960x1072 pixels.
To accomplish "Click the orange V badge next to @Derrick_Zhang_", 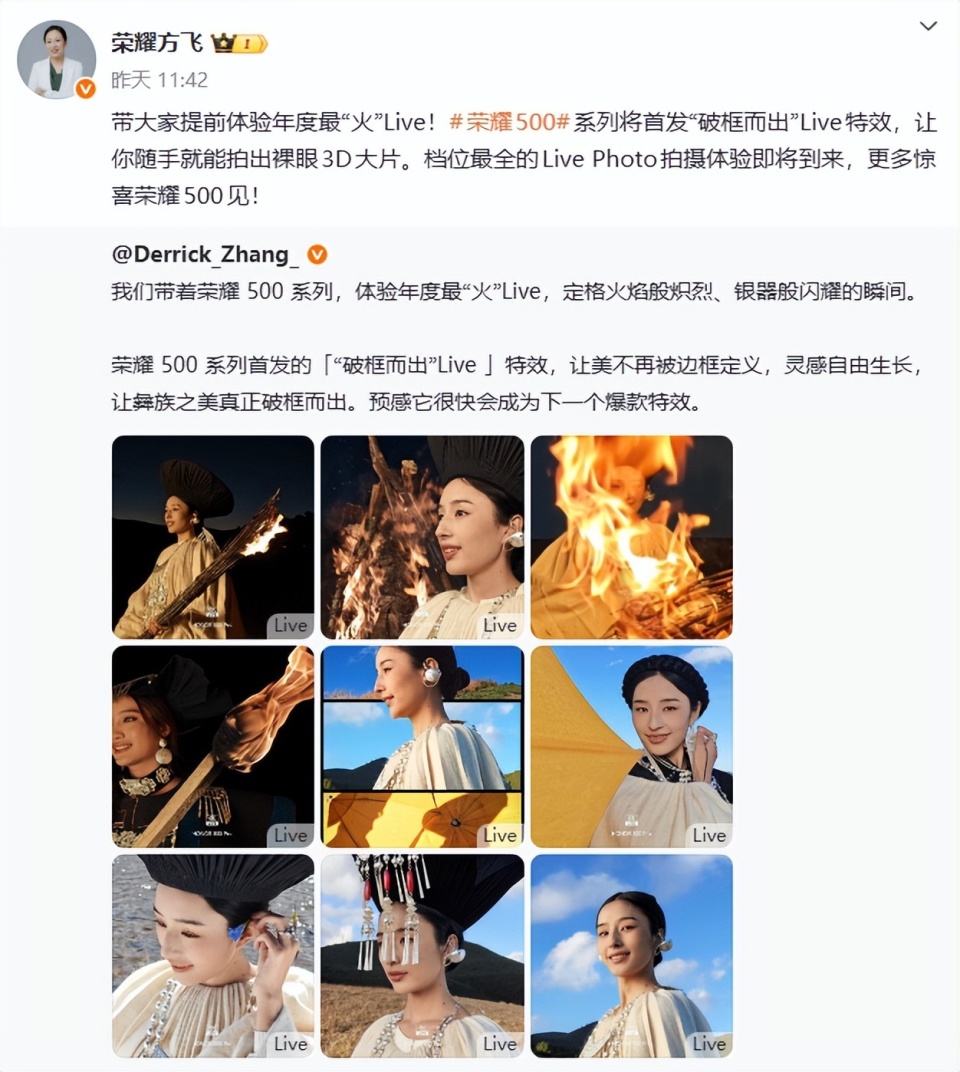I will [315, 256].
